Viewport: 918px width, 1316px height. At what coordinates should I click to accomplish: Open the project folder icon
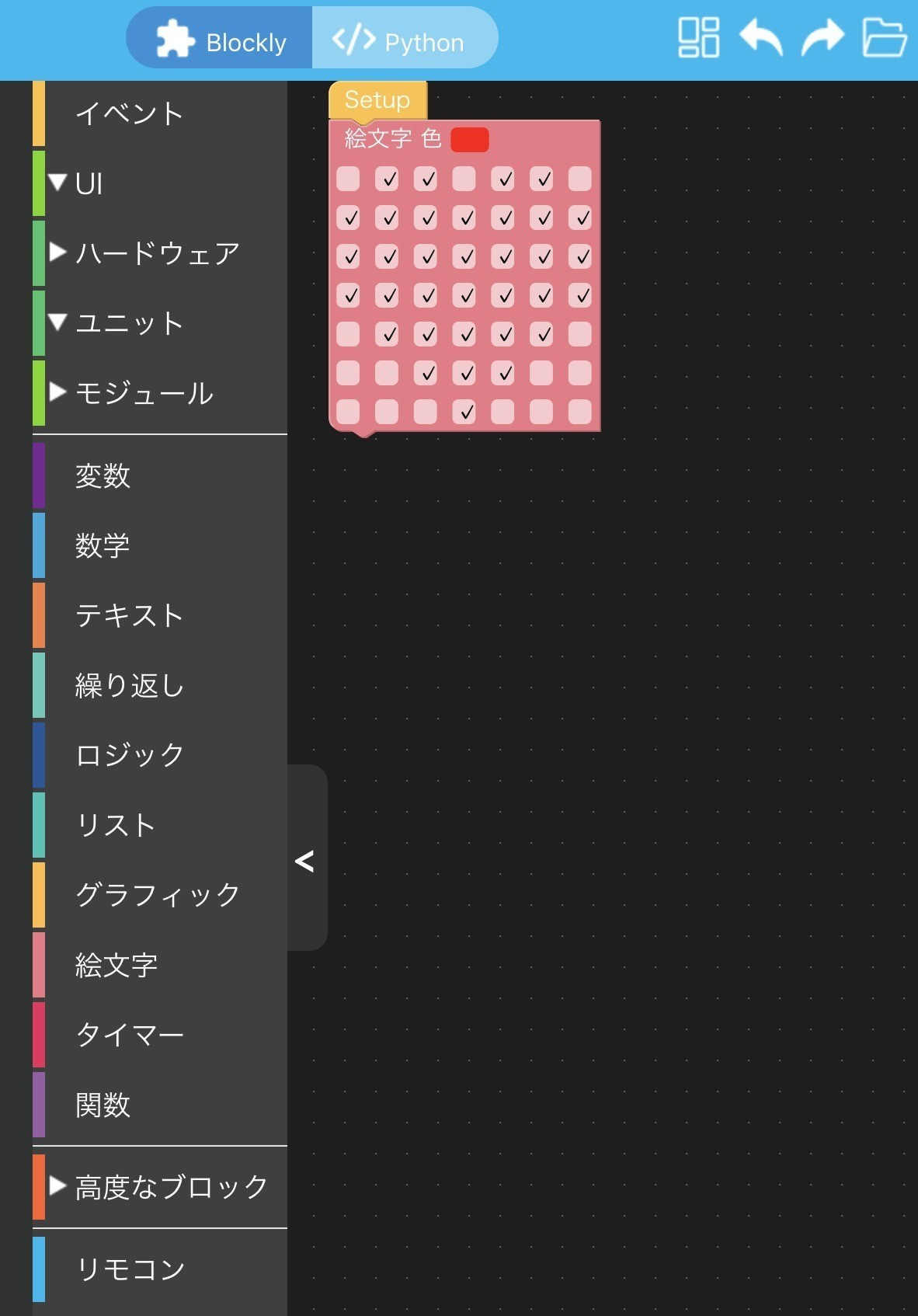pyautogui.click(x=884, y=37)
